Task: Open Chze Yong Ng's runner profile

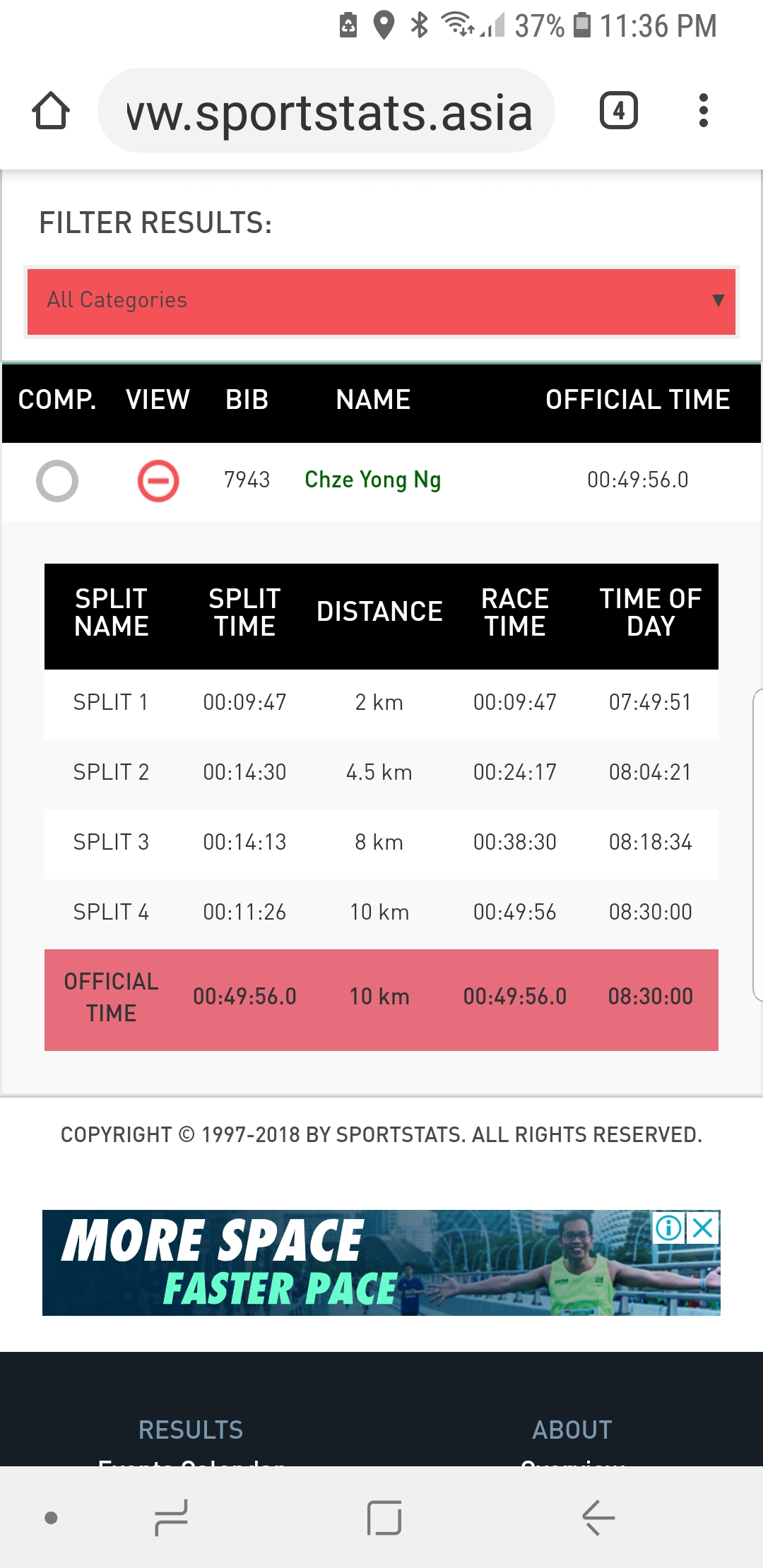Action: [x=373, y=480]
